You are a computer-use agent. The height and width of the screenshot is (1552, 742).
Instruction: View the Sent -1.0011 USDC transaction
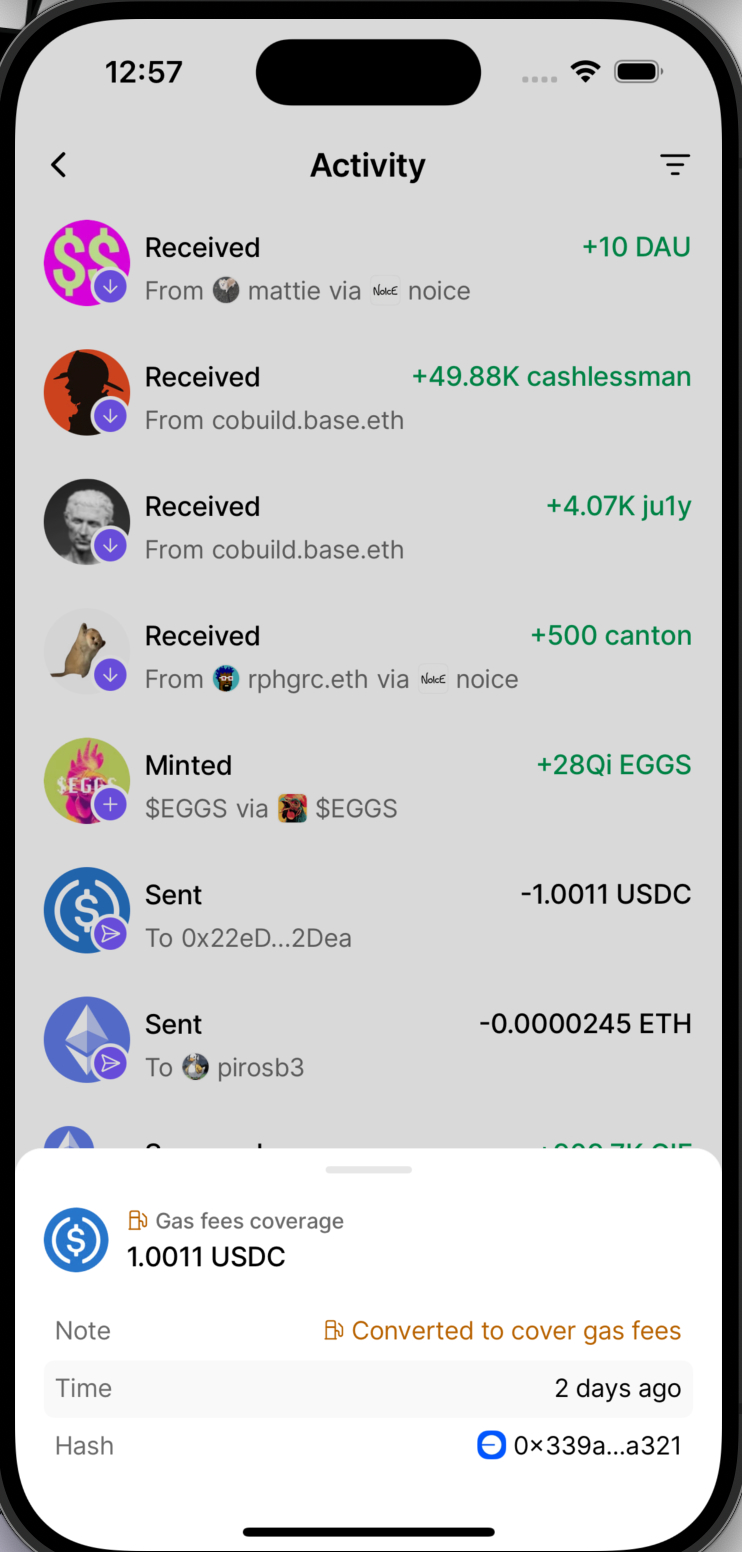[368, 915]
